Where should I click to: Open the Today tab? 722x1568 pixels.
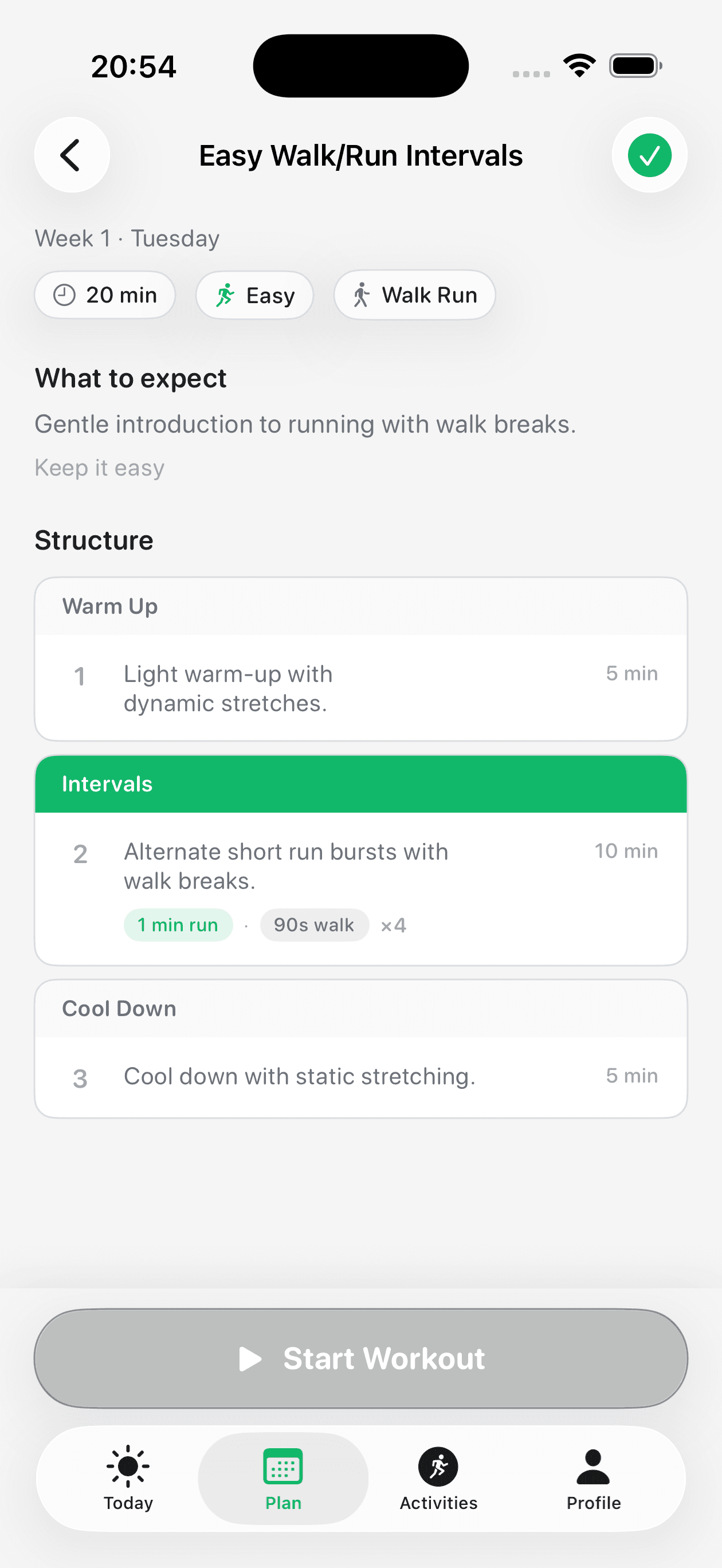coord(127,1479)
